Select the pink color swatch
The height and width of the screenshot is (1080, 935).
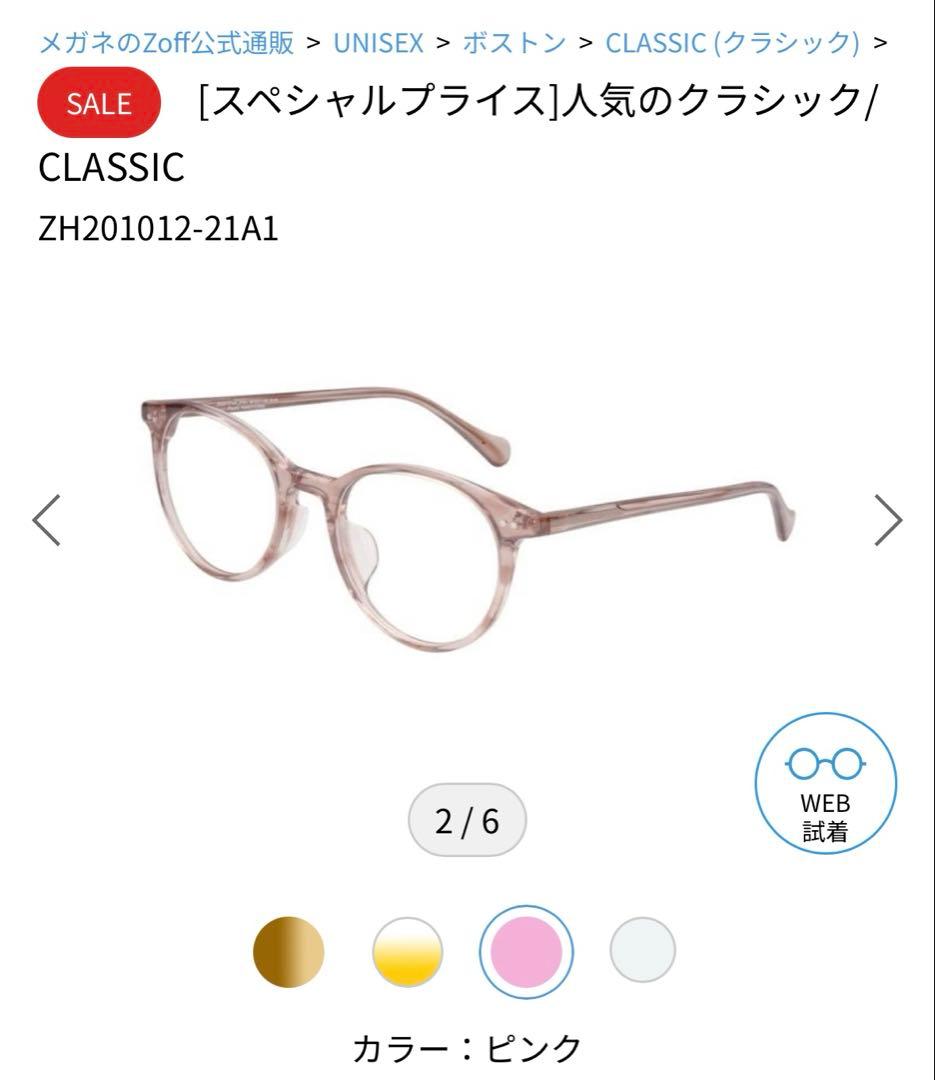526,951
